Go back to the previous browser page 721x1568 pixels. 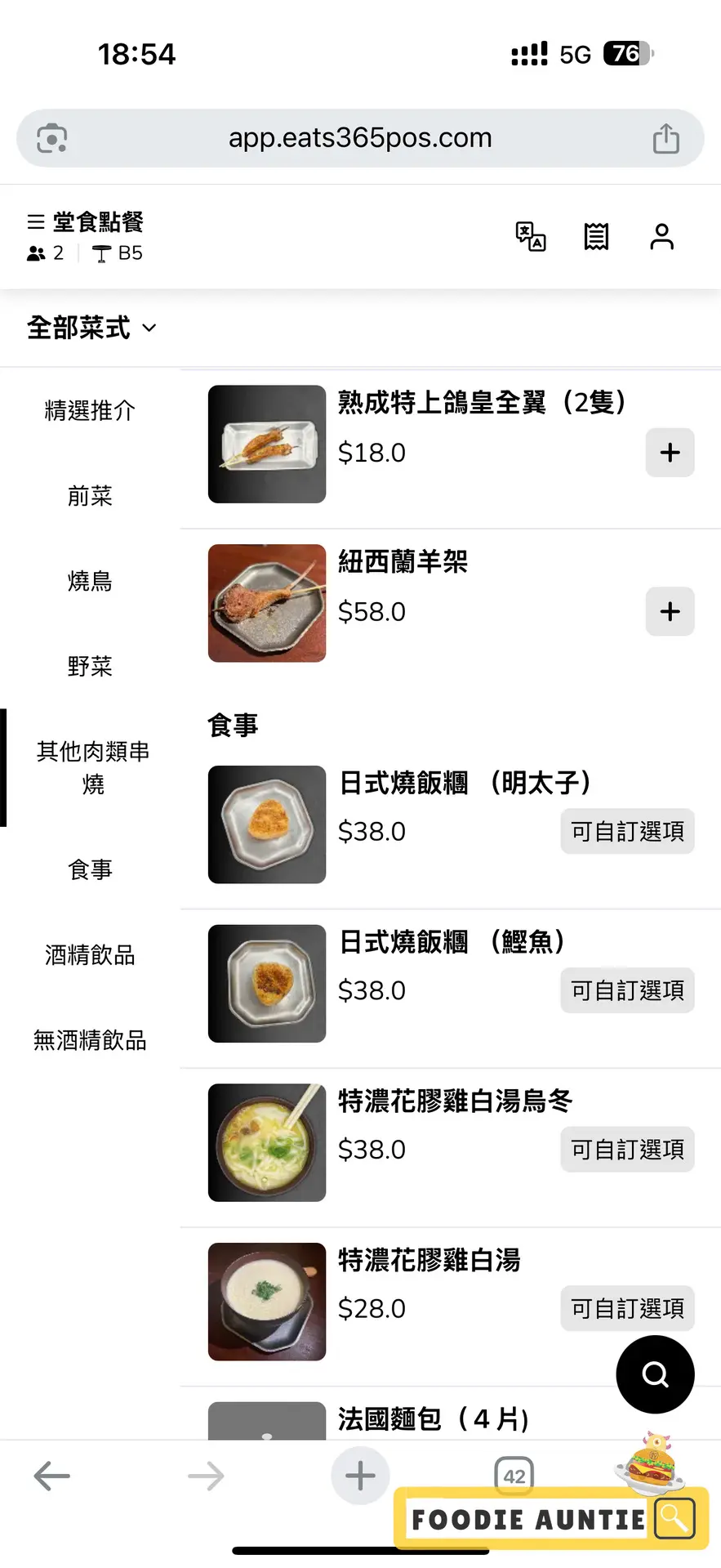point(52,1476)
